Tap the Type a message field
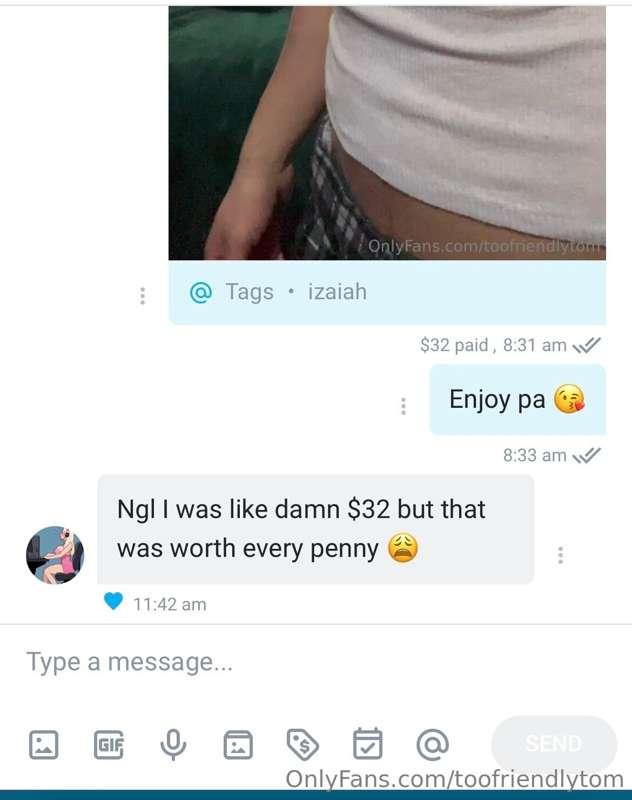The width and height of the screenshot is (632, 800). 300,662
